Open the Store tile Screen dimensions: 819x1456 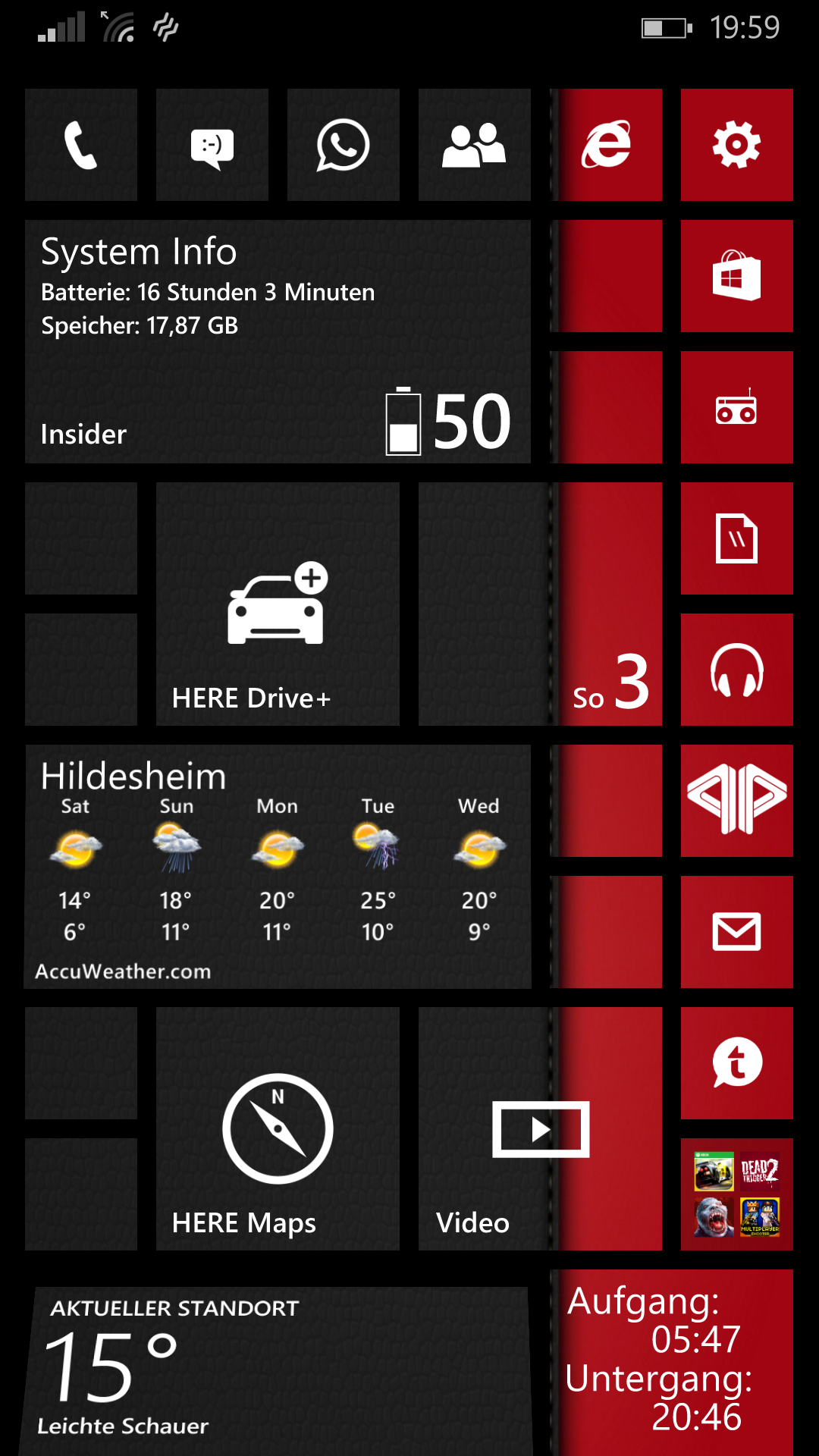pos(737,276)
